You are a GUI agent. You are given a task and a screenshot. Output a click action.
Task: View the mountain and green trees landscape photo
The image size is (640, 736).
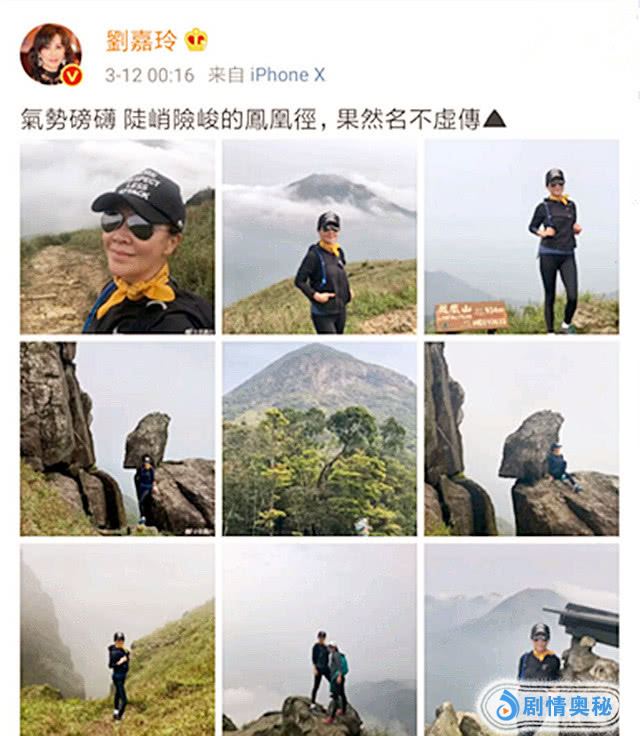coord(320,438)
